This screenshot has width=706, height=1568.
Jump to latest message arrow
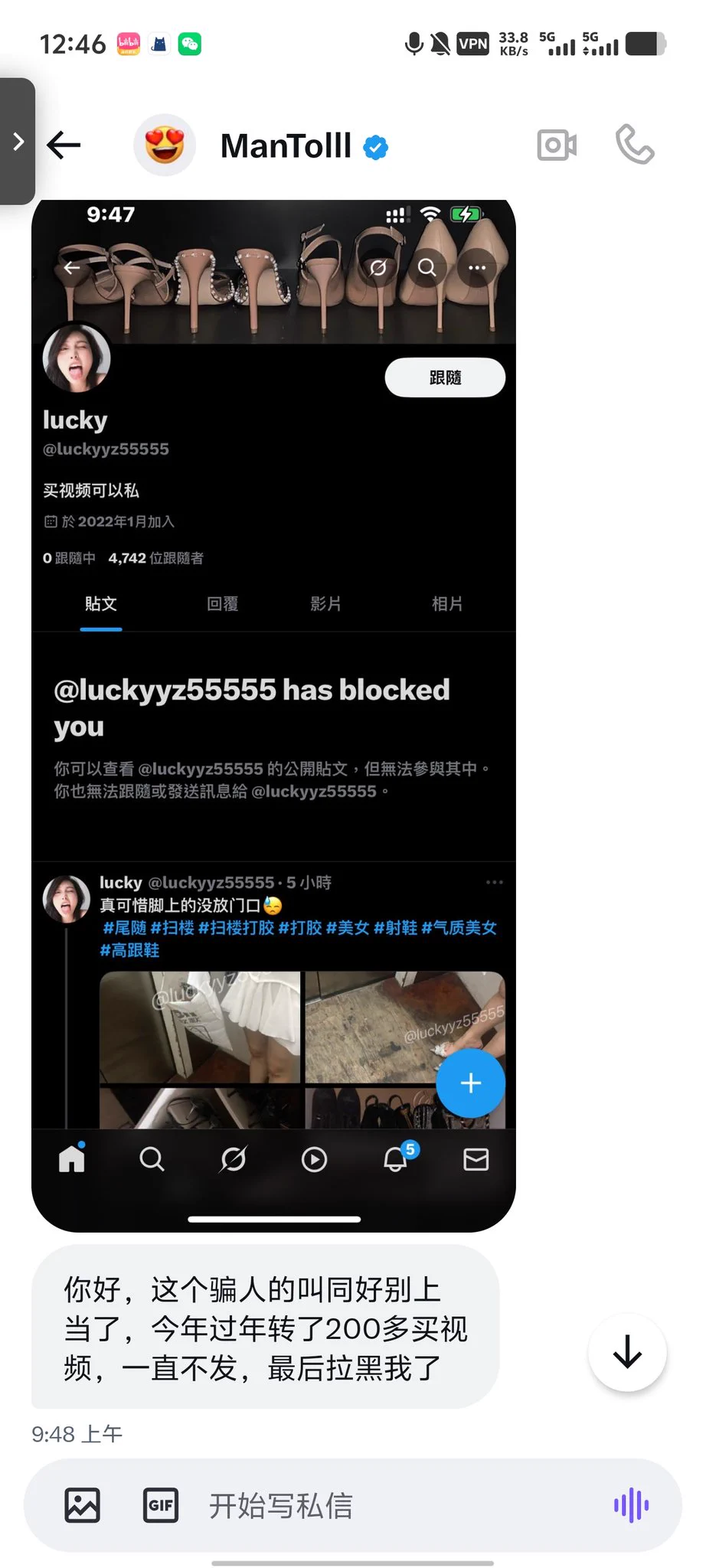tap(627, 1352)
